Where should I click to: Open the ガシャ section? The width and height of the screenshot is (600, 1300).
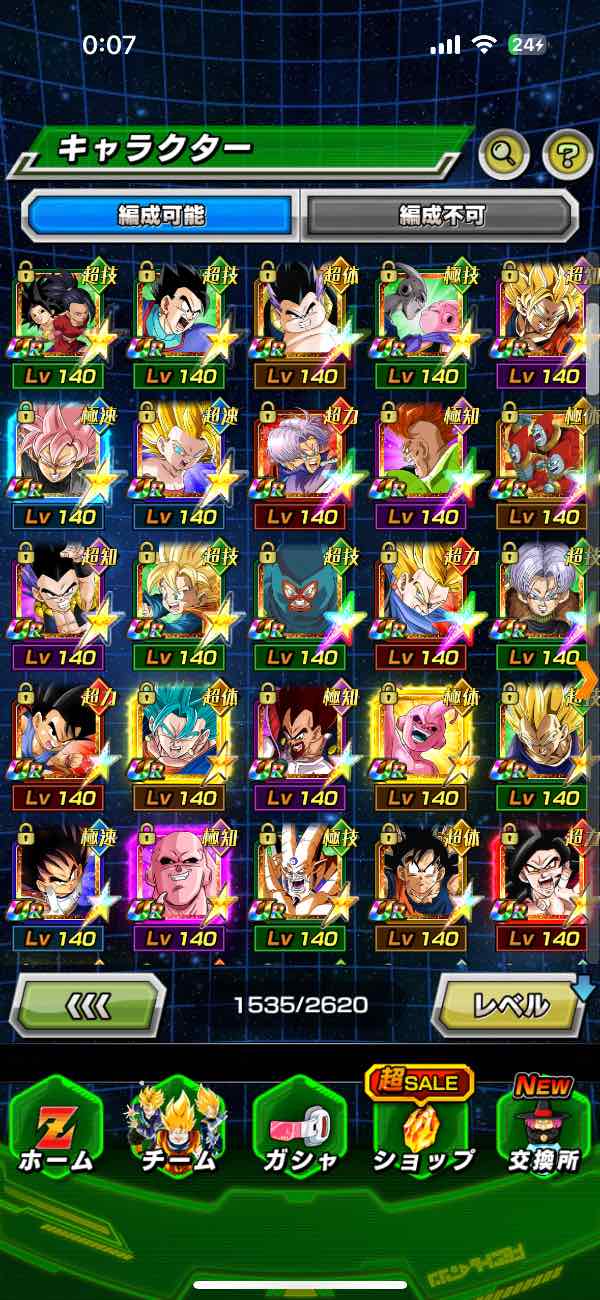pos(300,1131)
